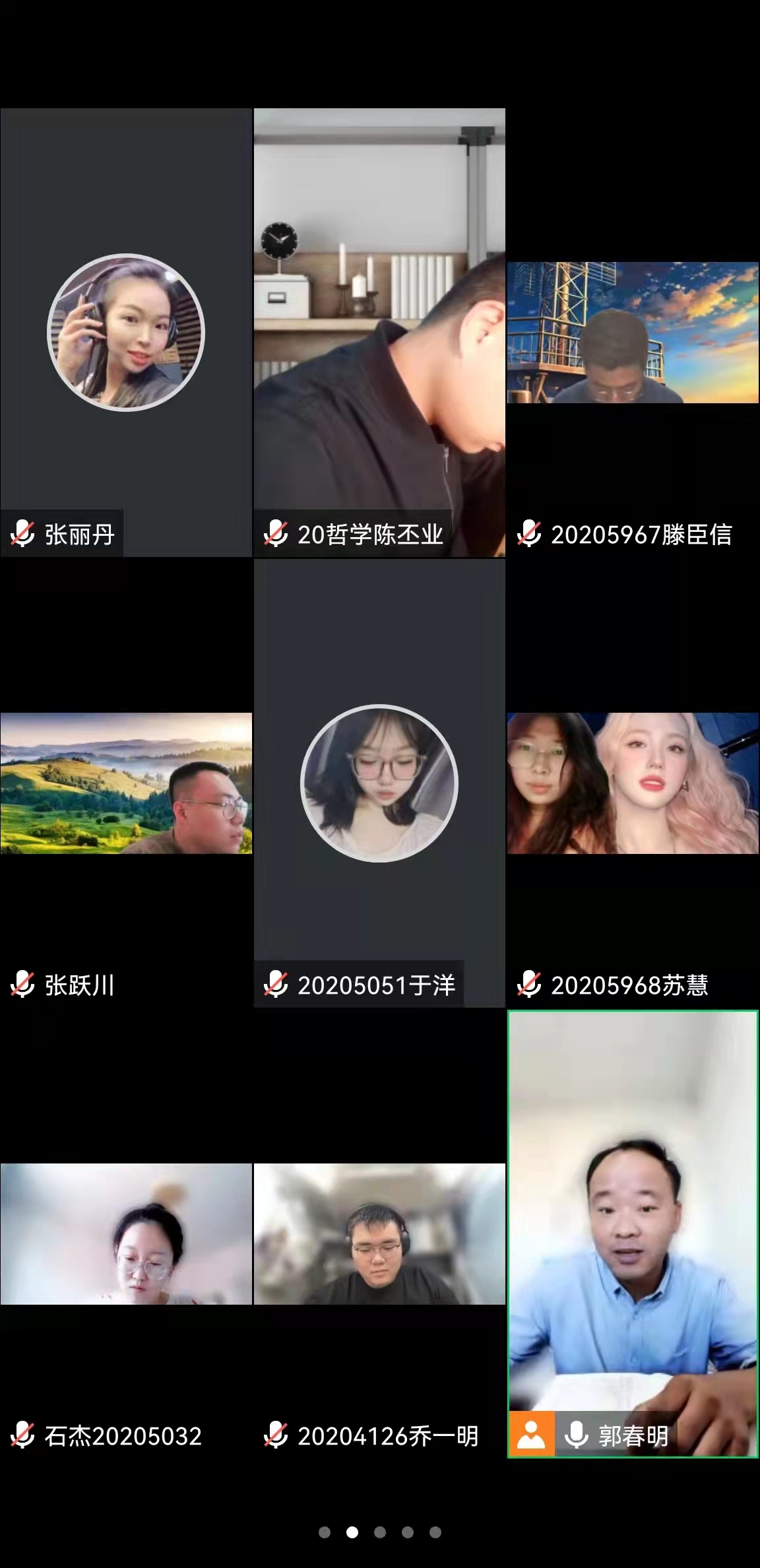Tap host 郭春明's speaking video tile
The width and height of the screenshot is (760, 1568).
click(x=633, y=1234)
